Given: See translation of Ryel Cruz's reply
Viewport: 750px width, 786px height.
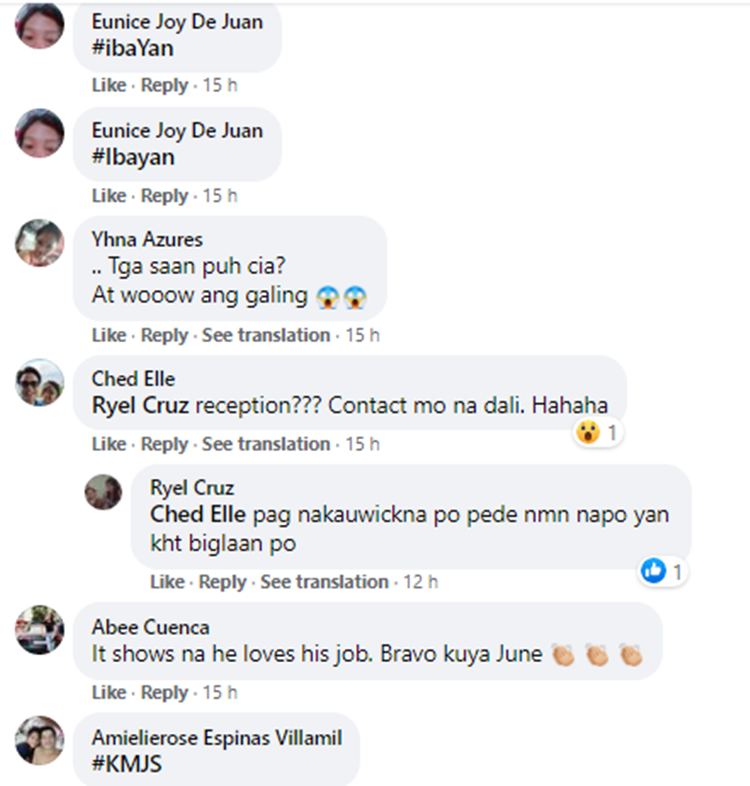Looking at the screenshot, I should tap(324, 582).
